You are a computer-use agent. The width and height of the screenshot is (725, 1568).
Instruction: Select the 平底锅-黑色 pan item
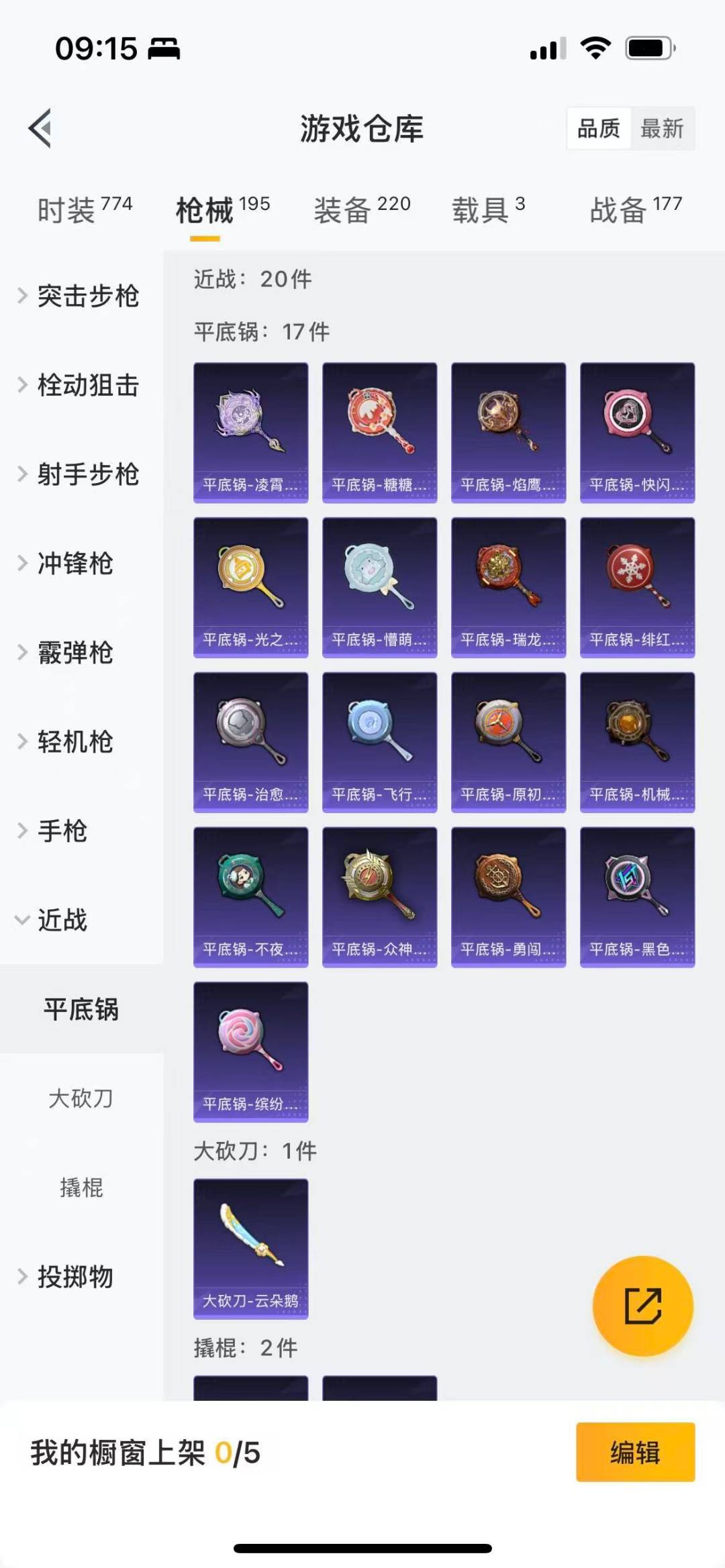(636, 896)
